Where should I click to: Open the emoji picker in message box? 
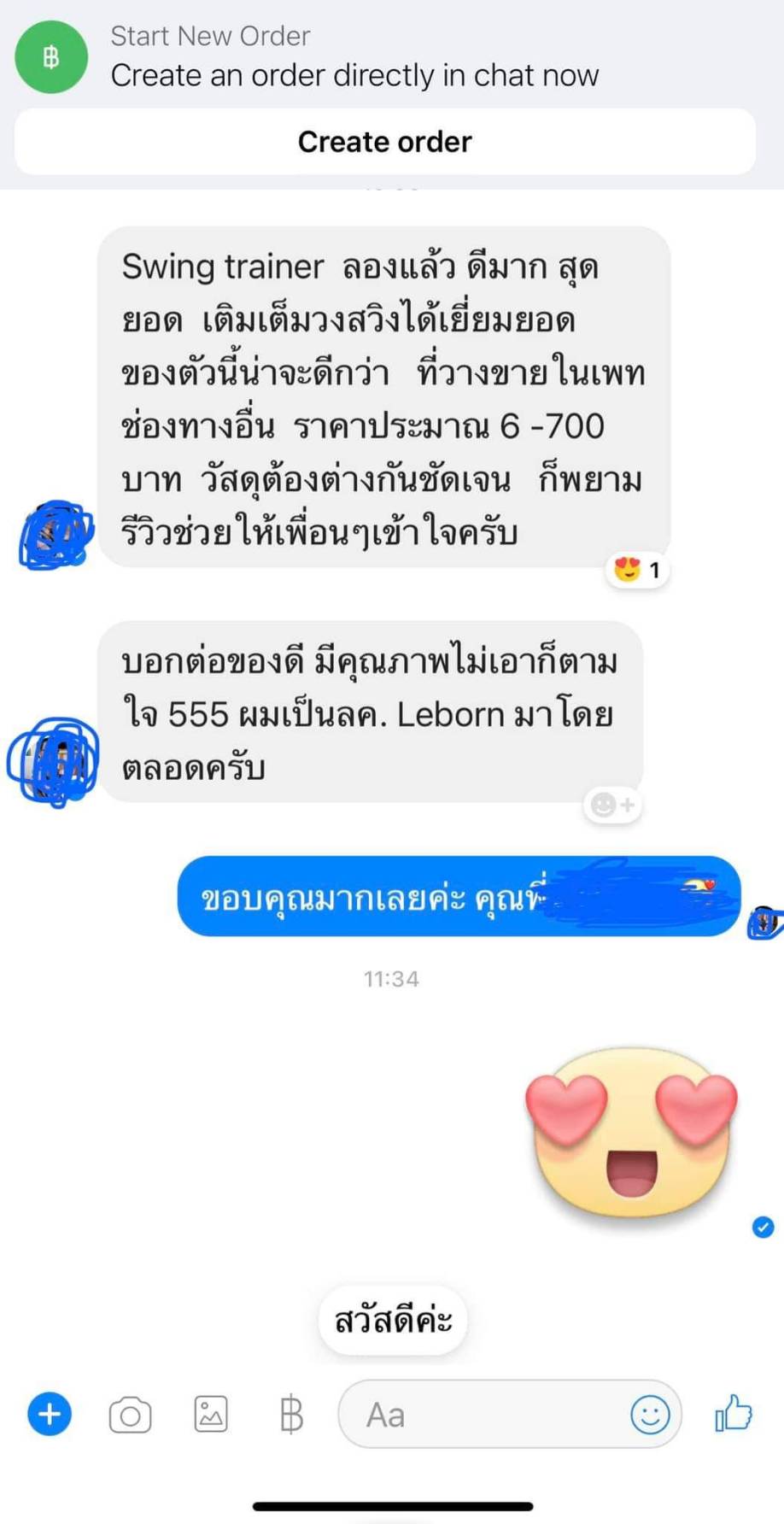click(650, 1415)
